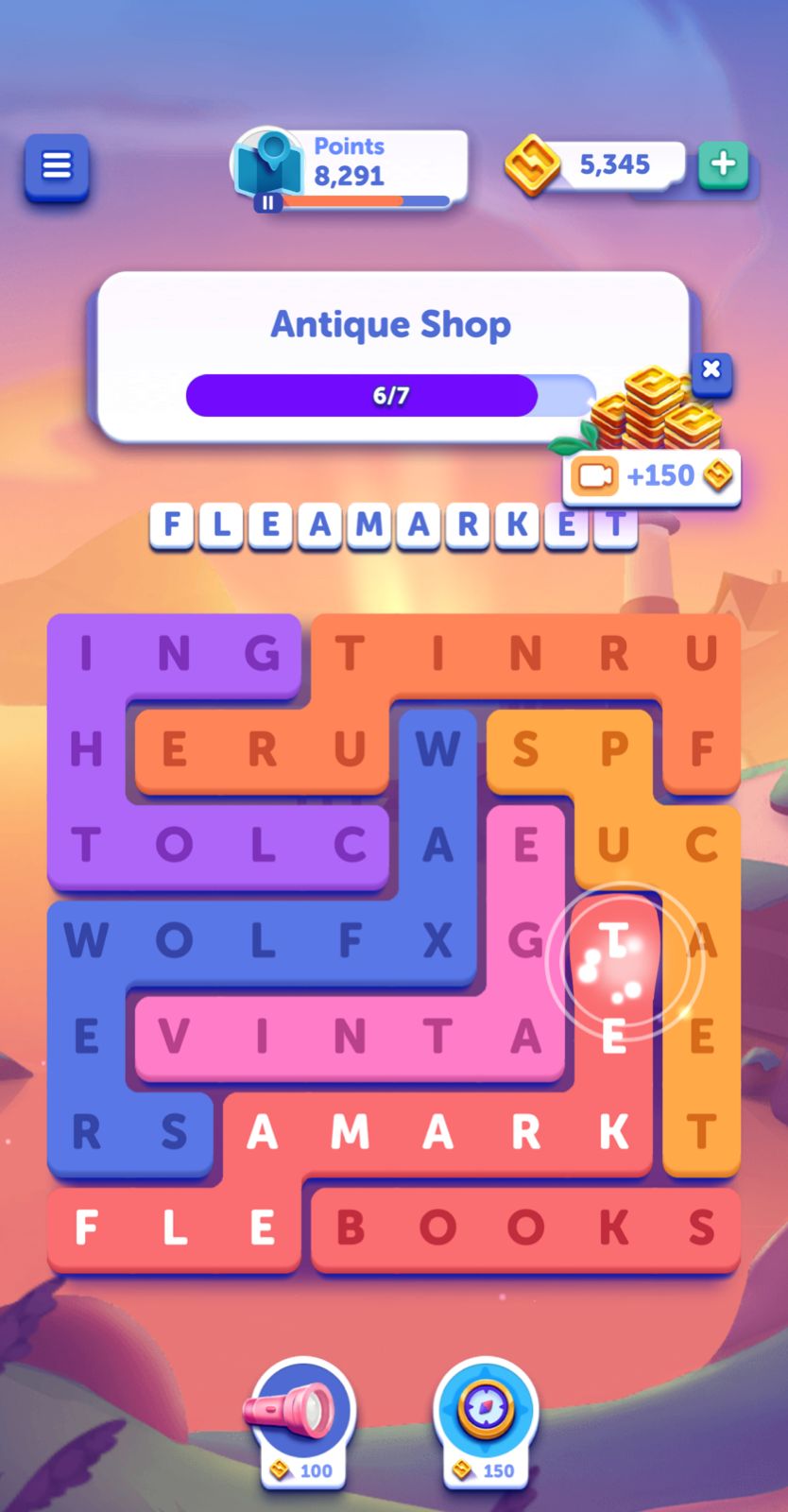
Task: Add more coins with plus button
Action: [x=723, y=164]
